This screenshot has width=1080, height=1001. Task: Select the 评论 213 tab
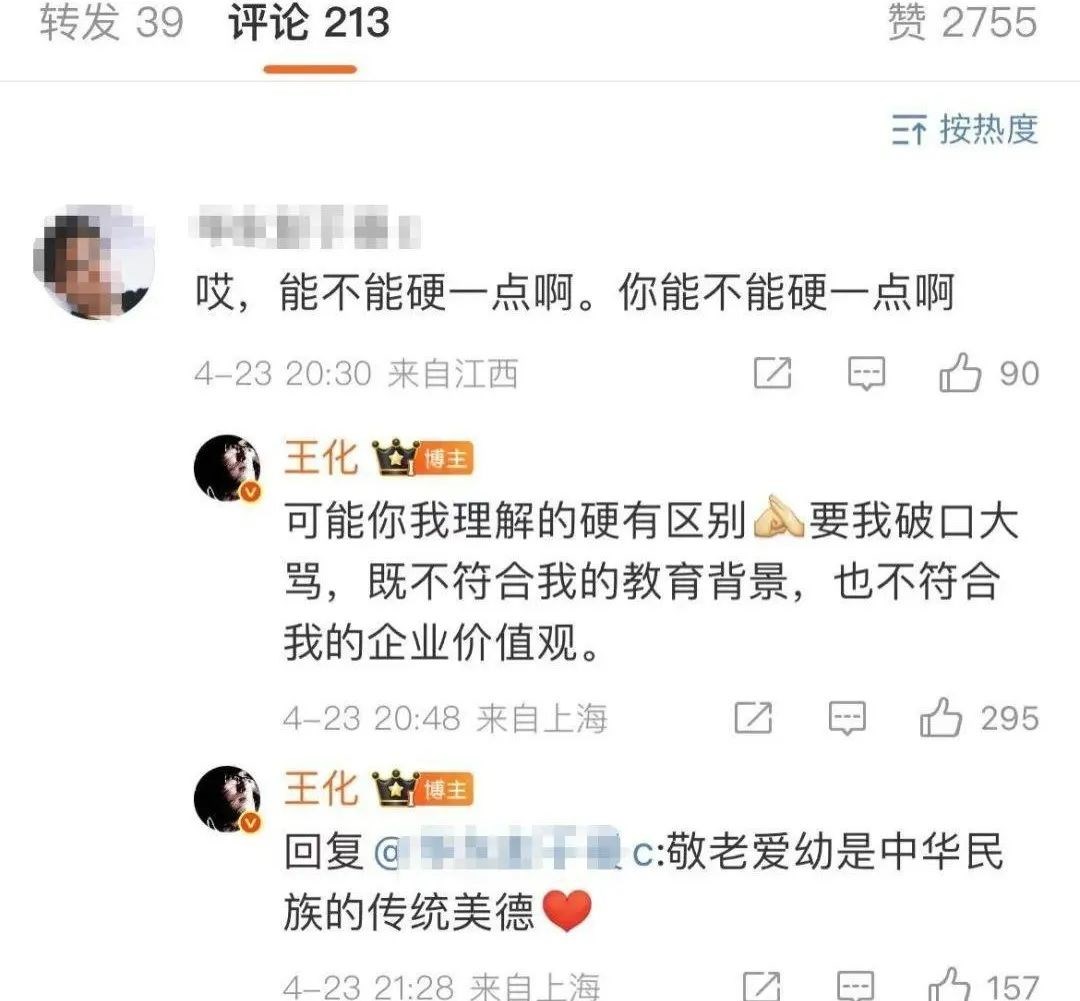309,24
